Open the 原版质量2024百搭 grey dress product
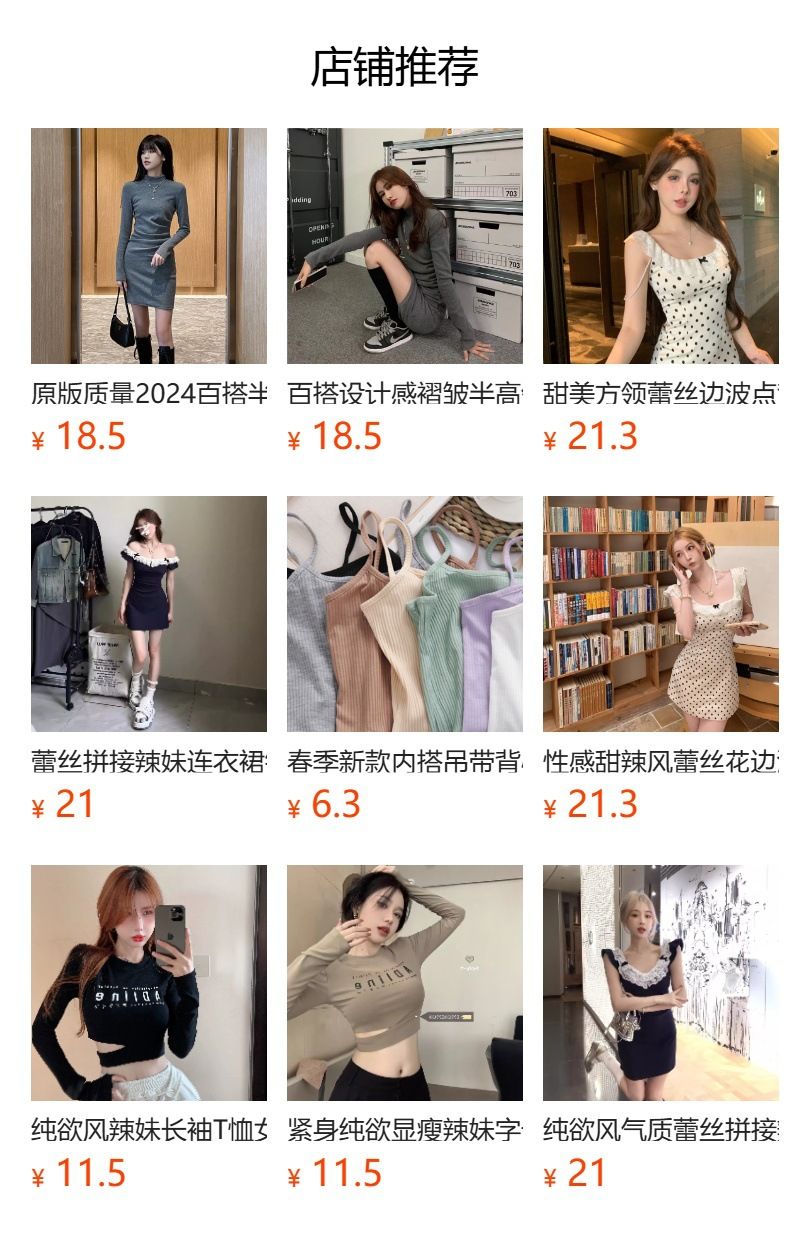790x1234 pixels. 148,246
